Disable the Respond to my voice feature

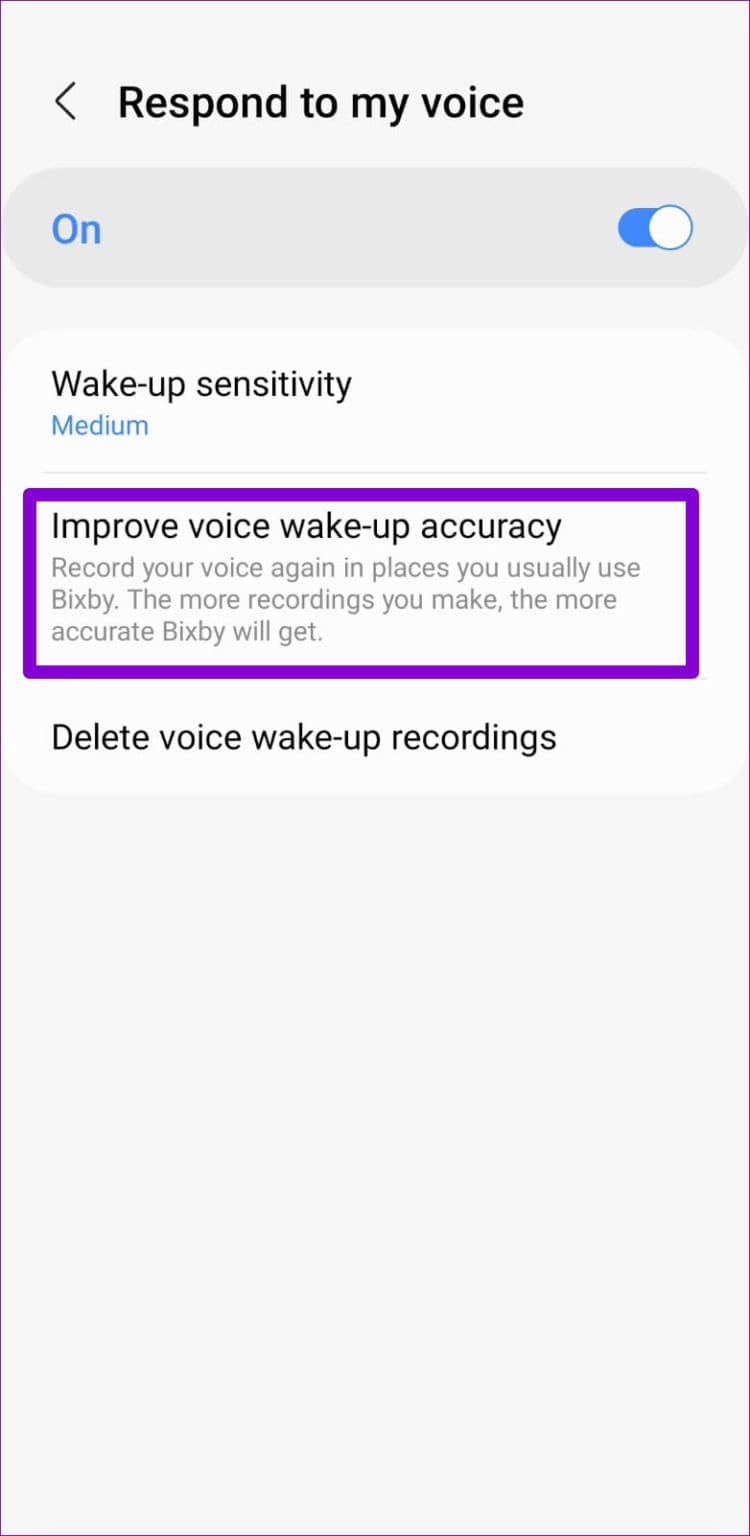point(654,228)
